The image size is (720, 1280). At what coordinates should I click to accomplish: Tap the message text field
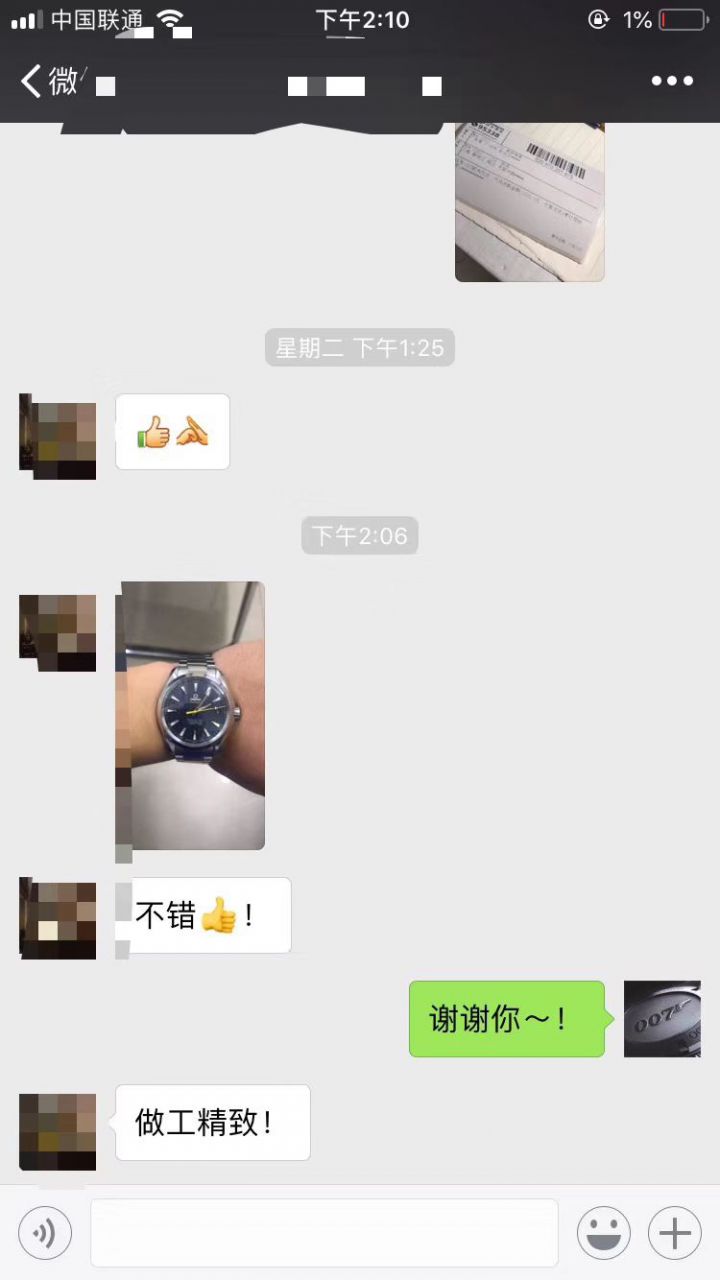[x=324, y=1233]
